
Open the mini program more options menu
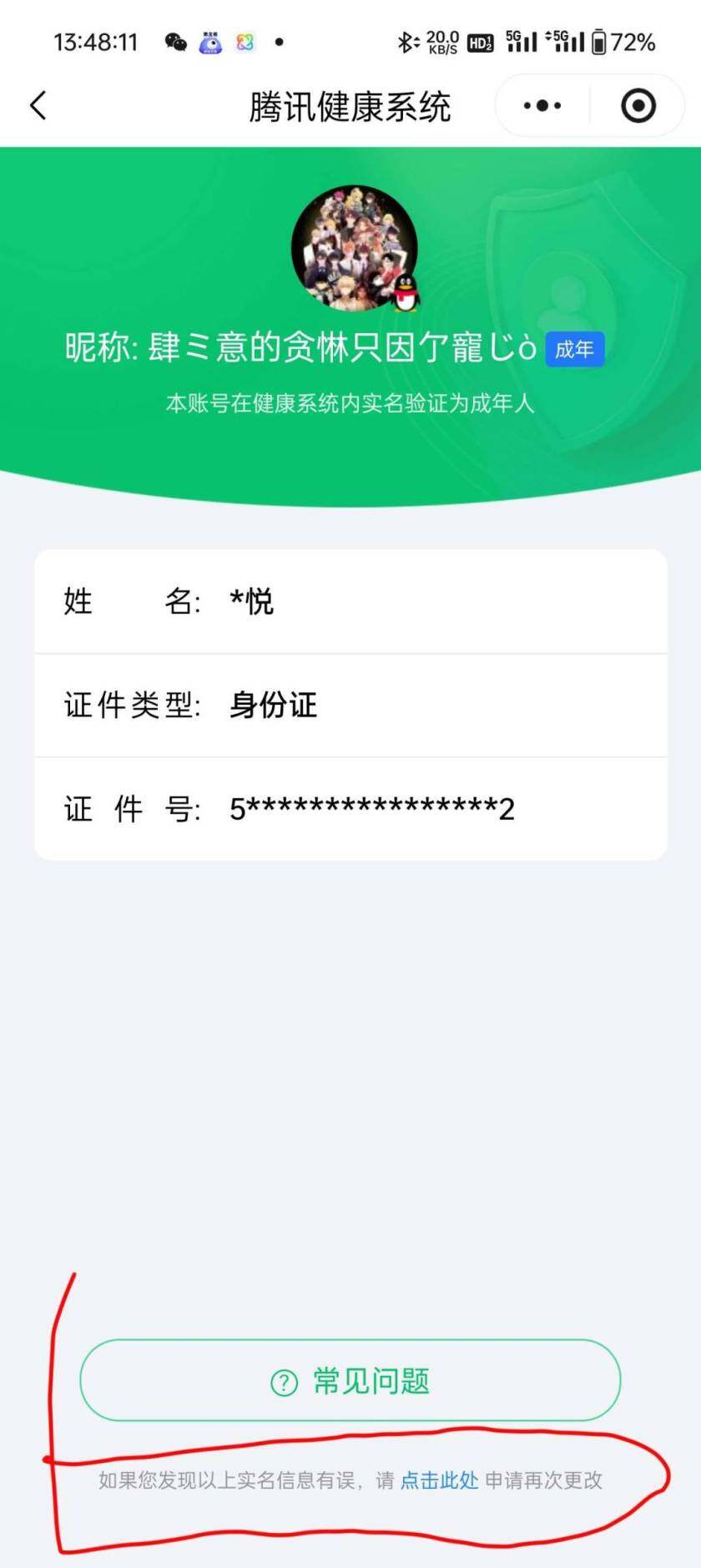pyautogui.click(x=540, y=105)
